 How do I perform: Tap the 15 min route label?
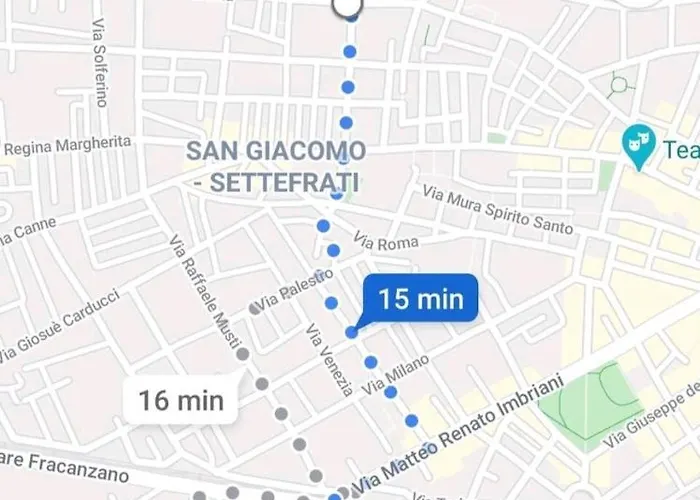click(420, 298)
